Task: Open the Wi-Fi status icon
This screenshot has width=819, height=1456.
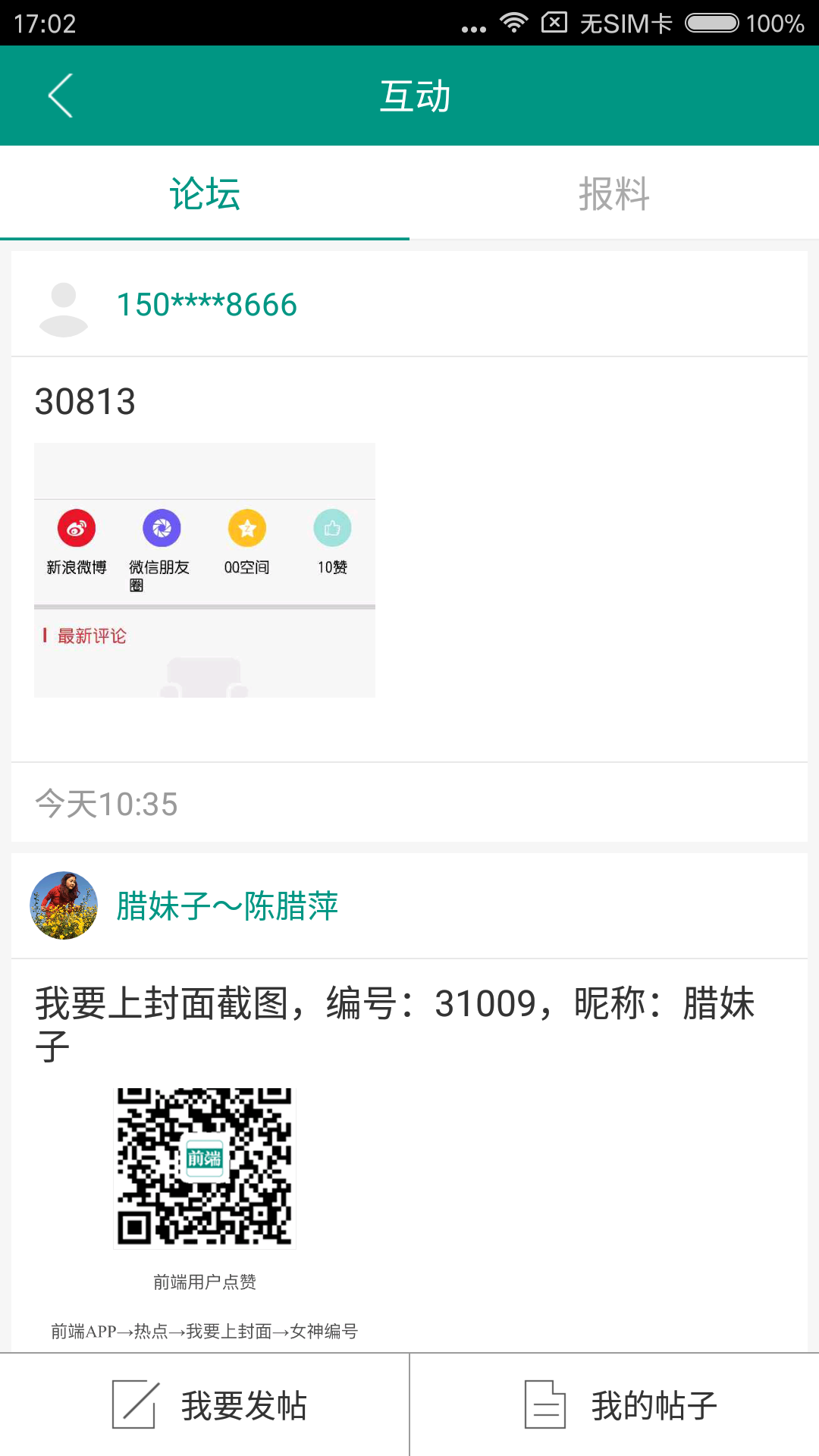Action: 514,23
